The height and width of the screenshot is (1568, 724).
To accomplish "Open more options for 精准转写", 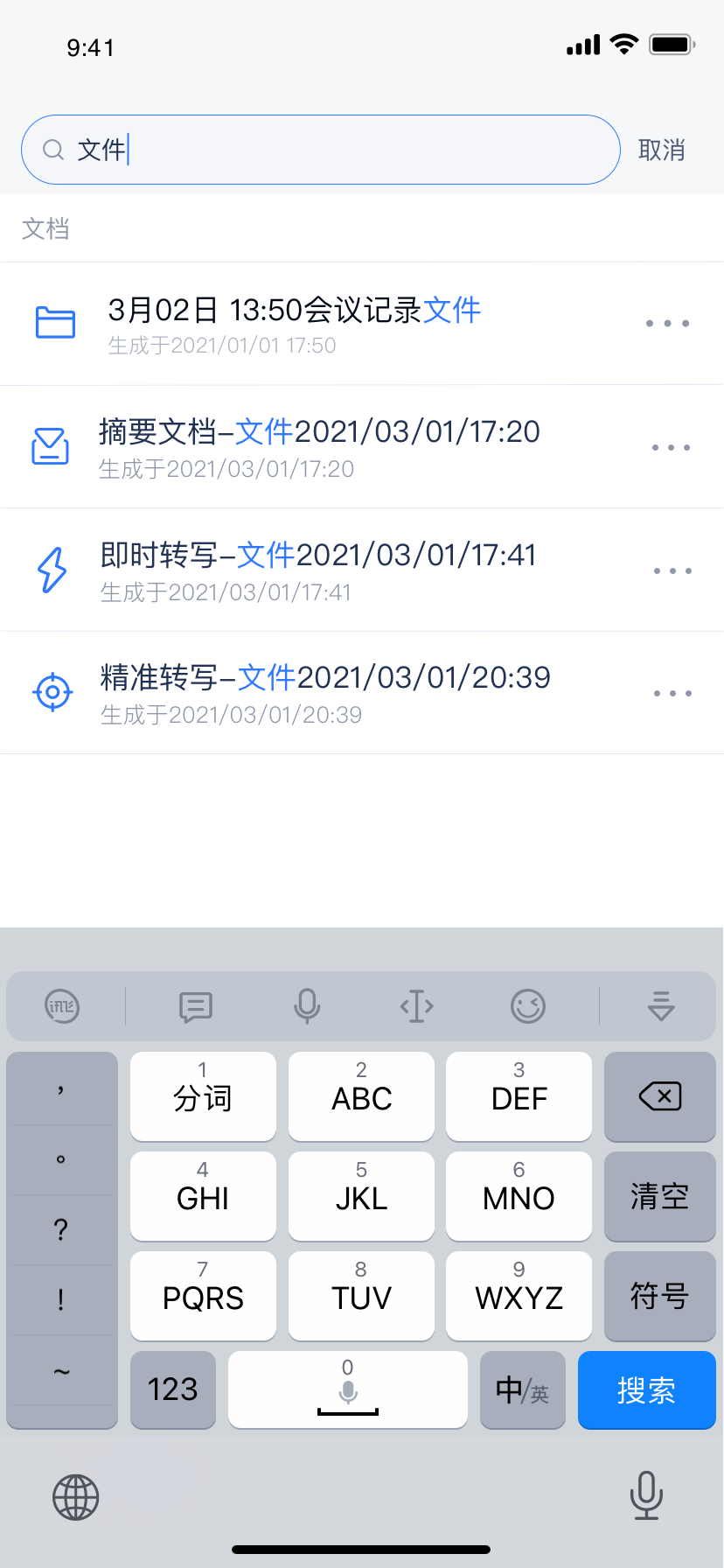I will click(672, 693).
